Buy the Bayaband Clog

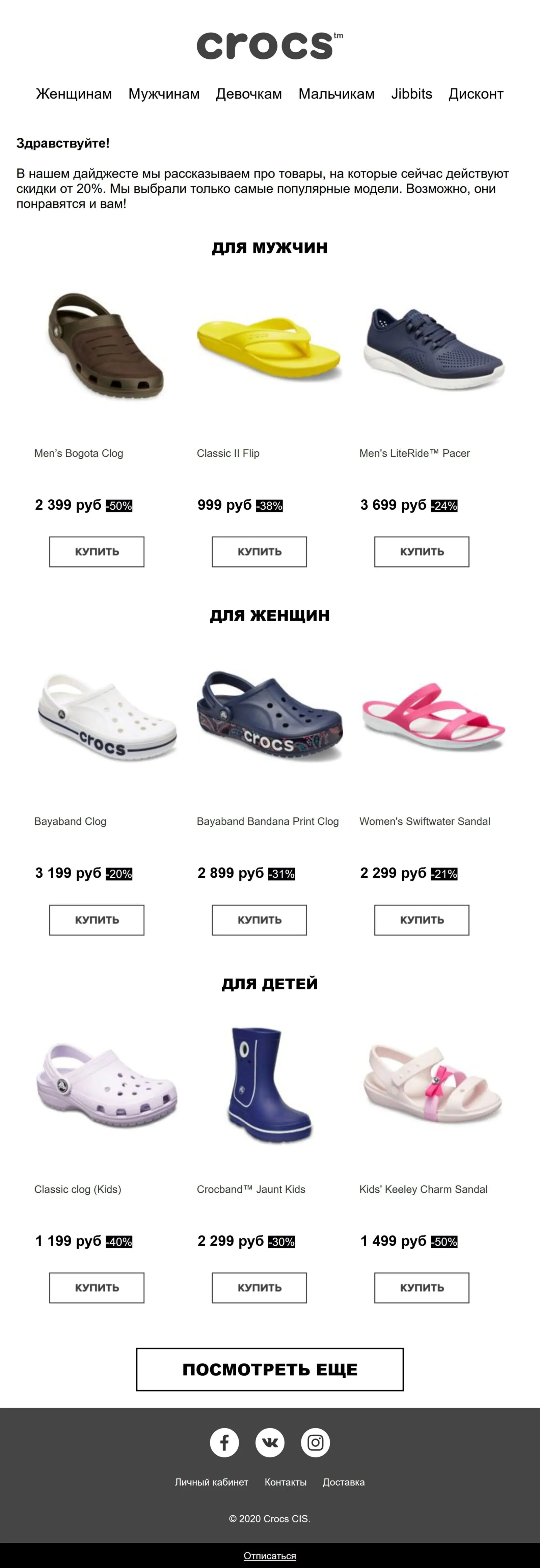[97, 920]
